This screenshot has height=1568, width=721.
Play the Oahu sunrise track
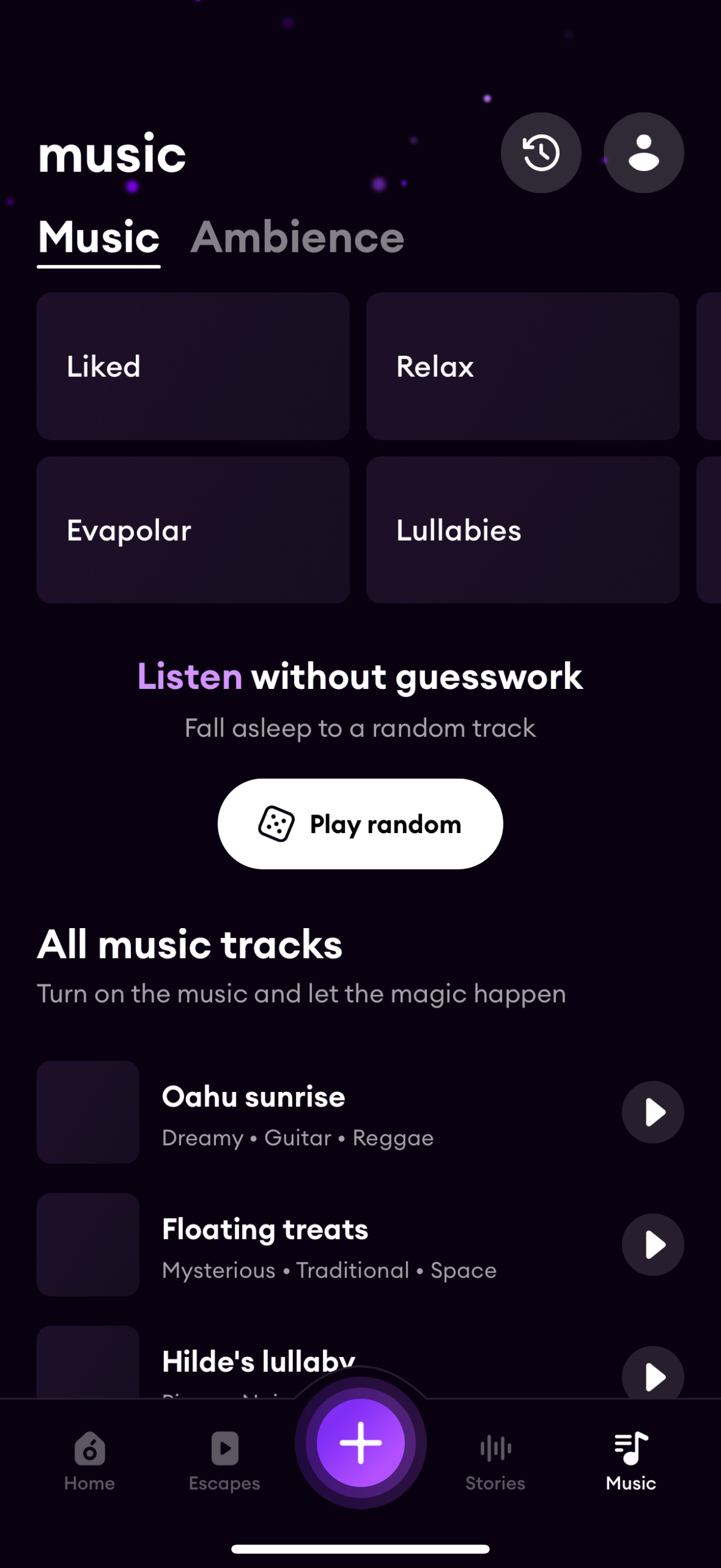652,1112
